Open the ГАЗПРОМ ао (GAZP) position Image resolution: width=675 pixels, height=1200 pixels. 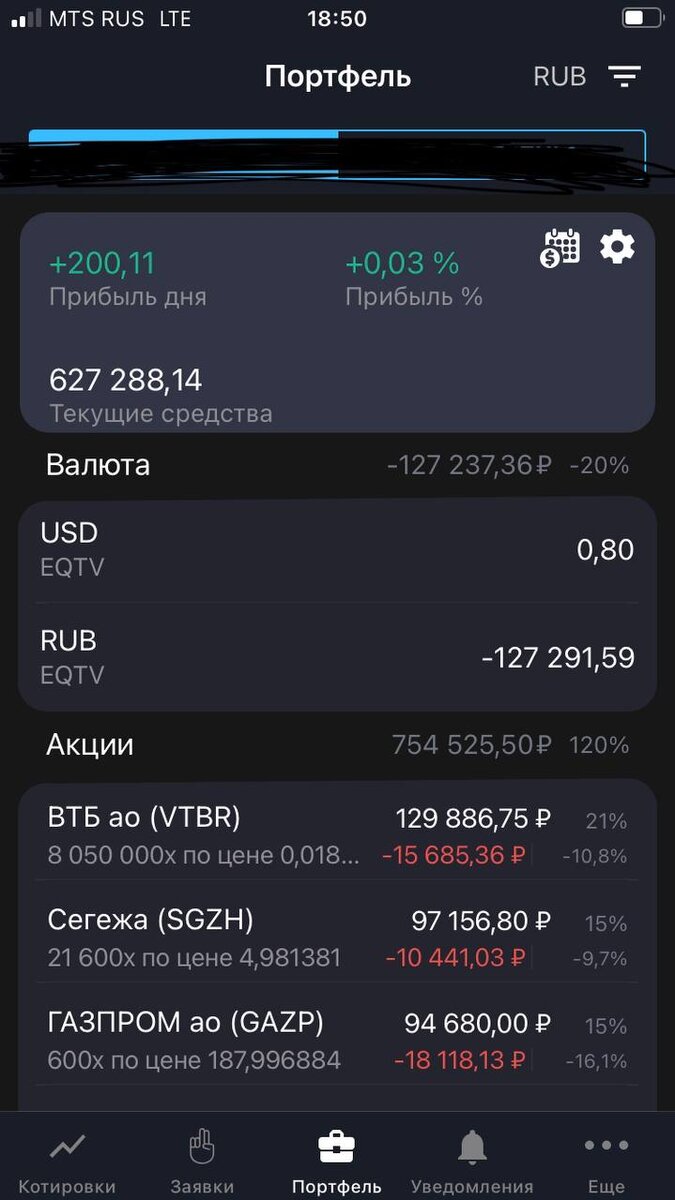point(338,1038)
